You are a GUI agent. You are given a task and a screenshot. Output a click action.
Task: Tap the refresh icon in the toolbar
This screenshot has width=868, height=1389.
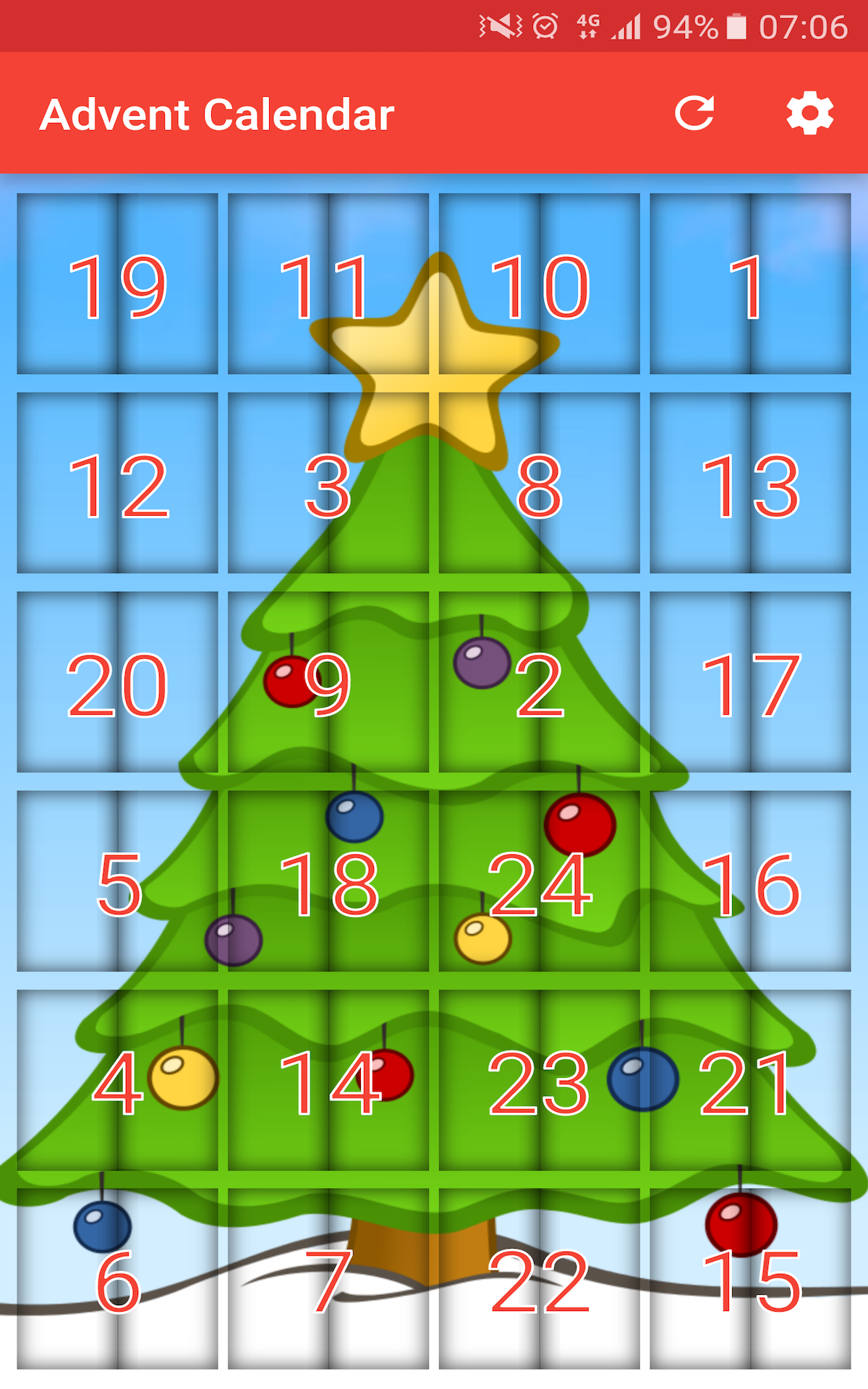(694, 112)
